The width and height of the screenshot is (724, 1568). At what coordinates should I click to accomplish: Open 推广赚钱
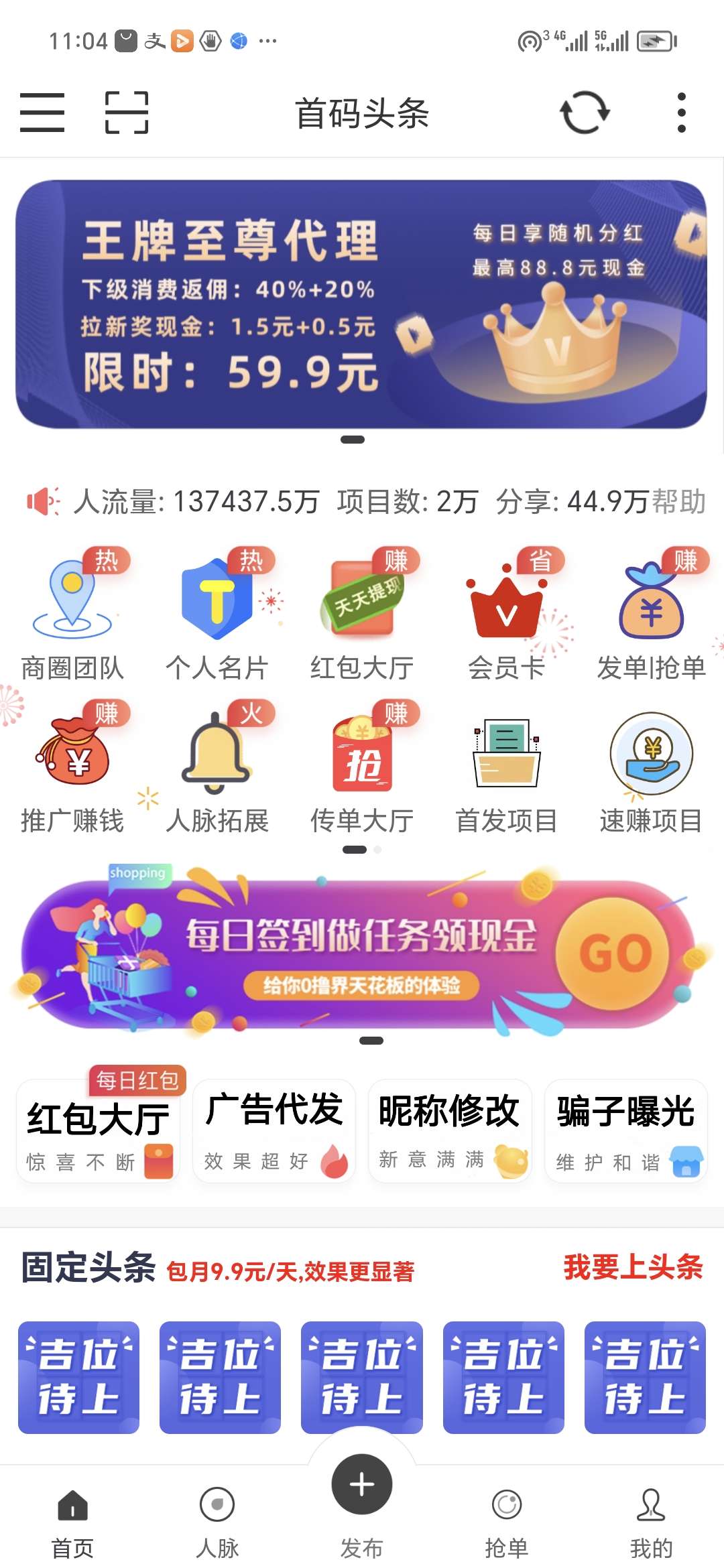[72, 769]
